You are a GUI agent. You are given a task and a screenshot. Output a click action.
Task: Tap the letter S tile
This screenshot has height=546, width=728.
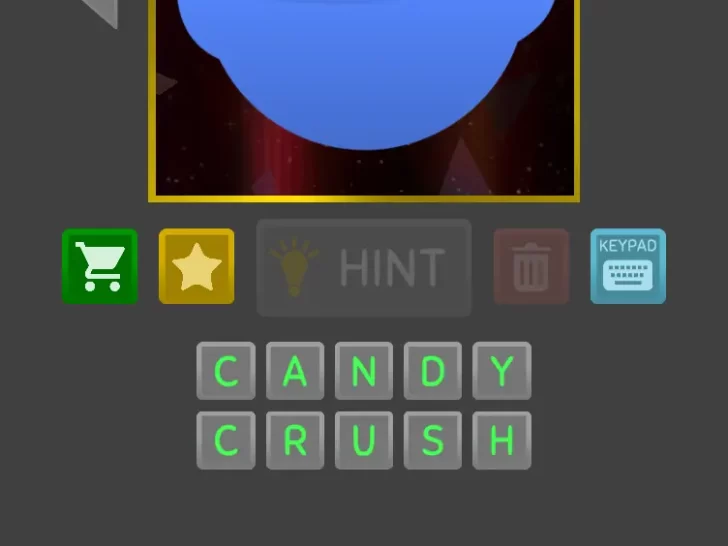click(433, 440)
